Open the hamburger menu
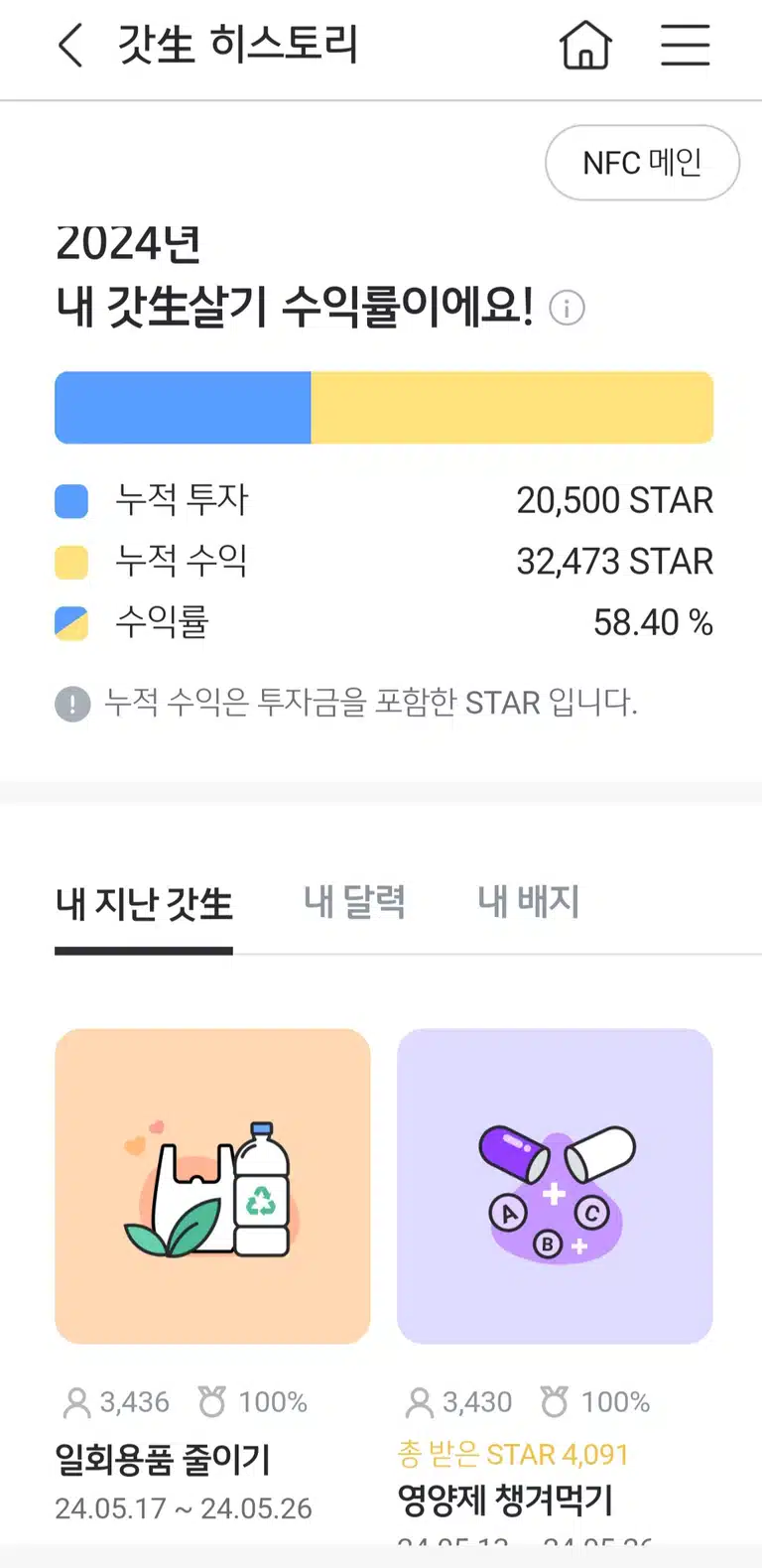 click(686, 46)
